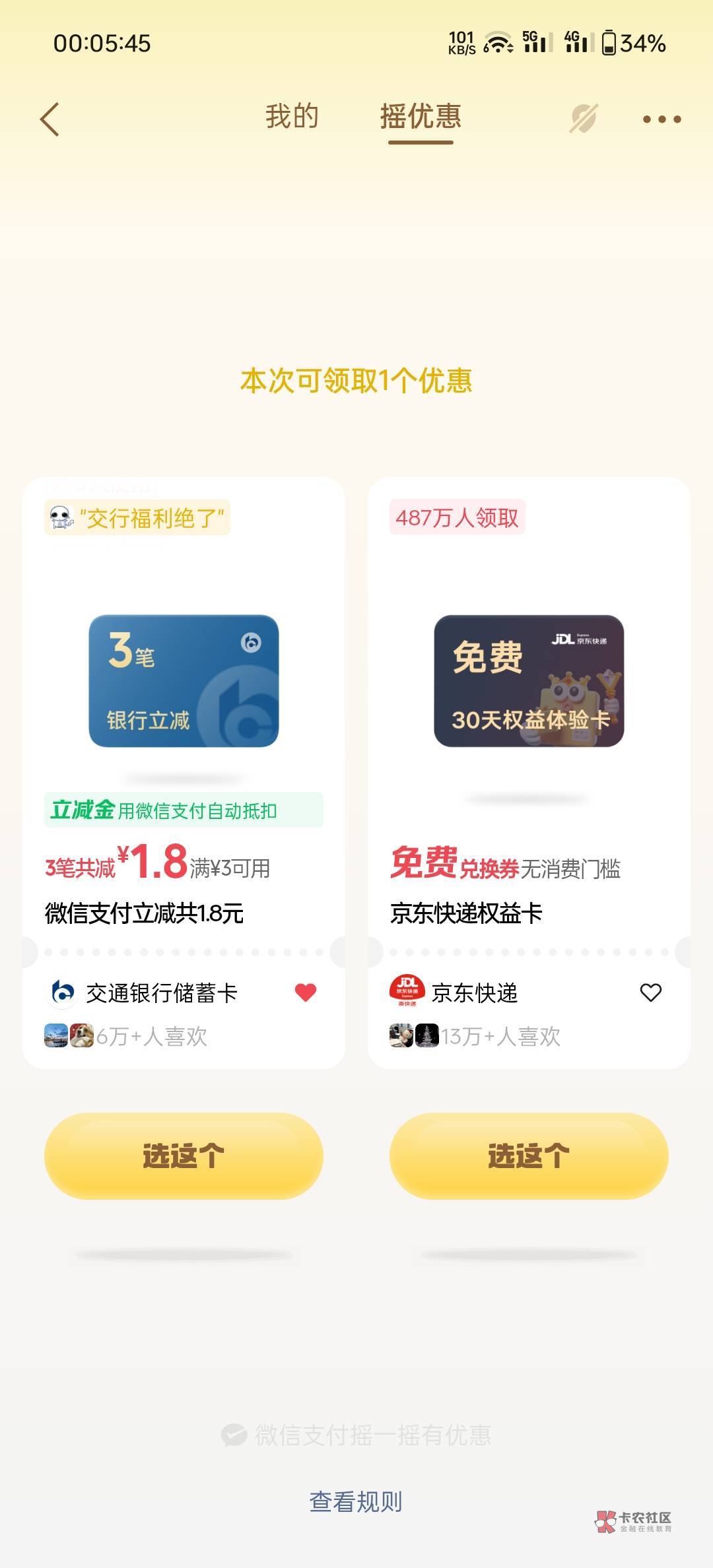The image size is (713, 1568).
Task: Unlike the 交通银行储蓄卡 offer heart
Action: point(306,992)
